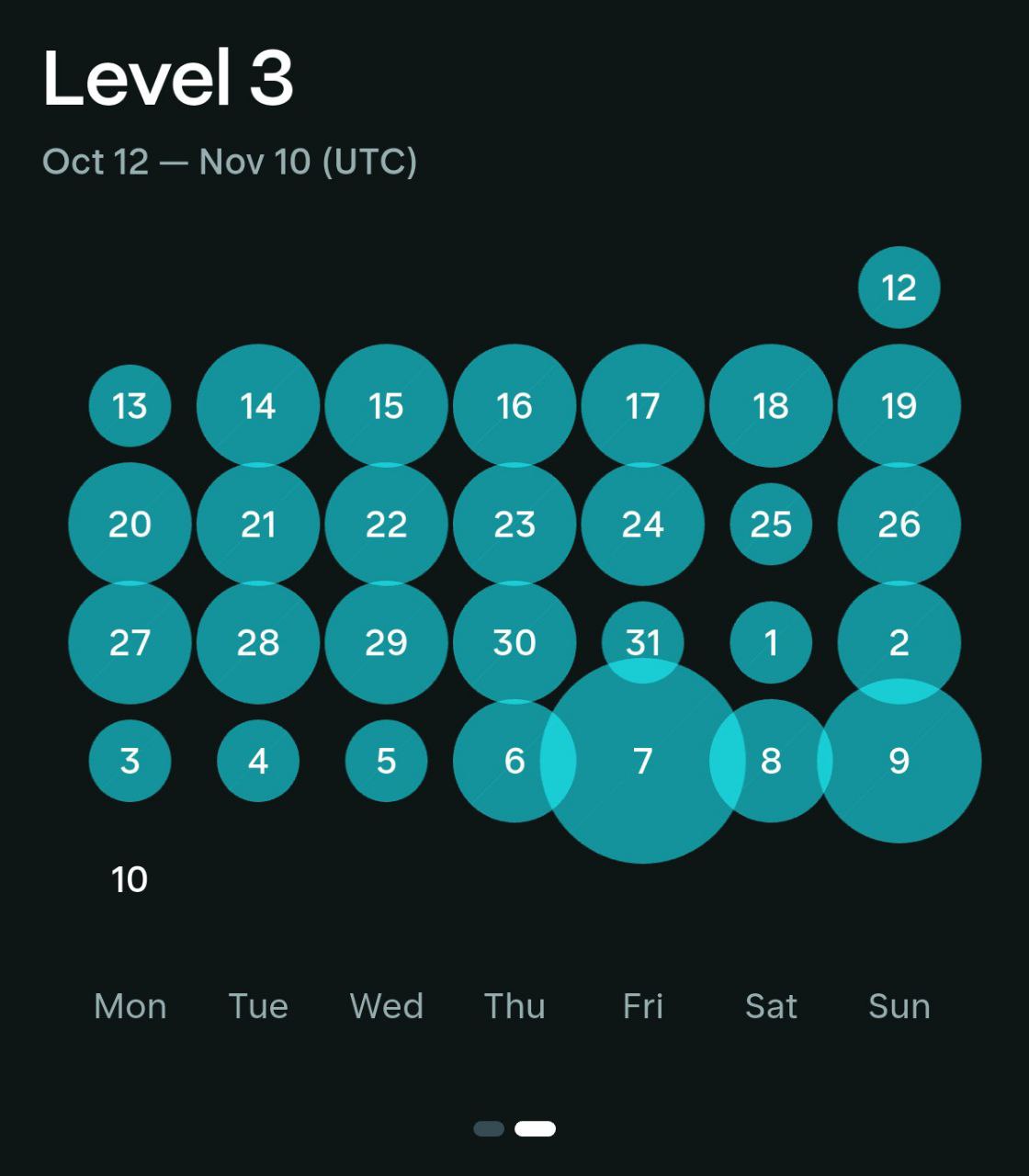This screenshot has height=1176, width=1029.
Task: Switch to the first page indicator dot
Action: (x=489, y=1128)
